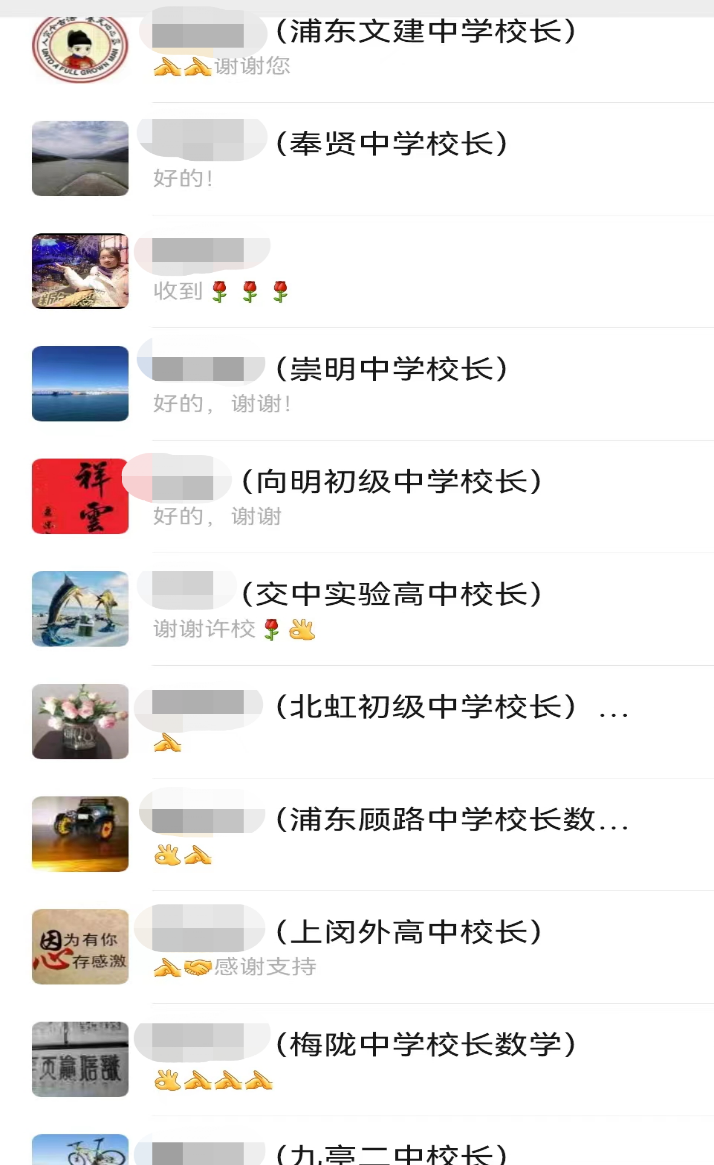The width and height of the screenshot is (714, 1165).
Task: View the 交中实验高中校长 chat
Action: tap(400, 608)
